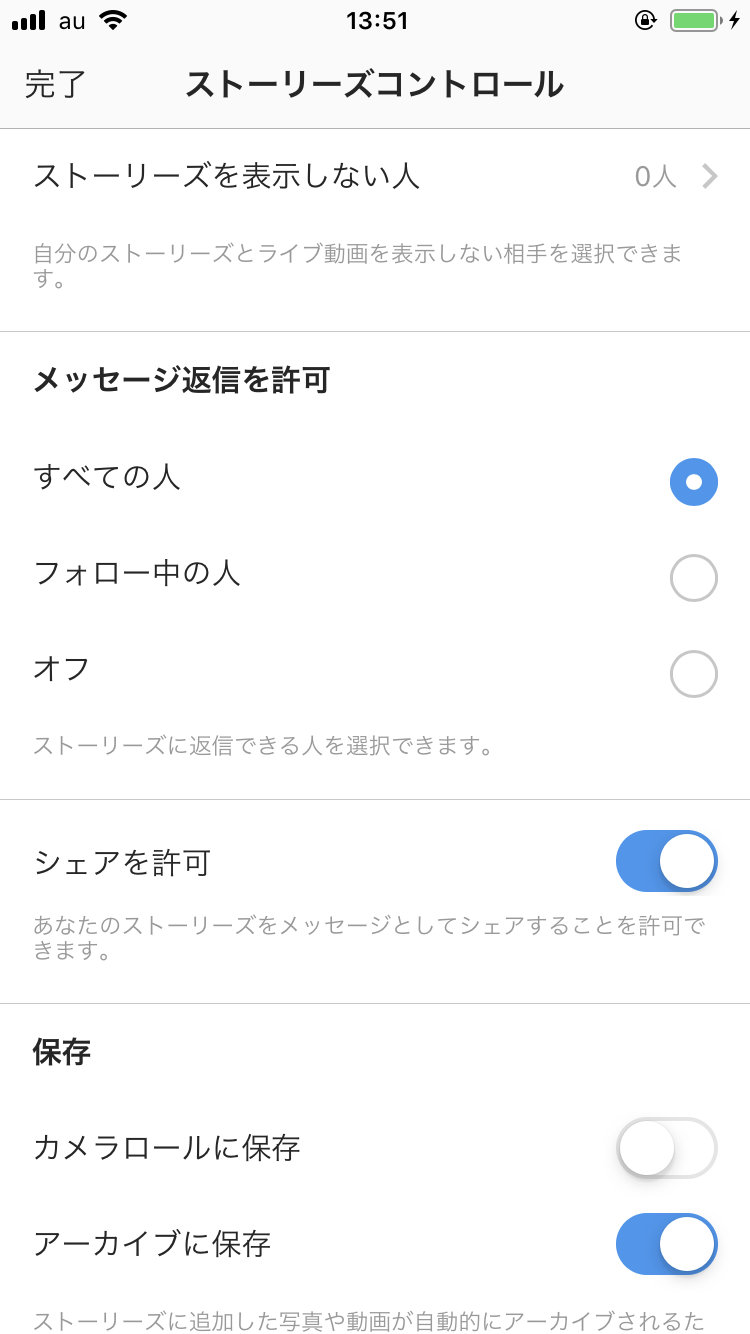
Task: Tap 完了 to finish
Action: [x=56, y=85]
